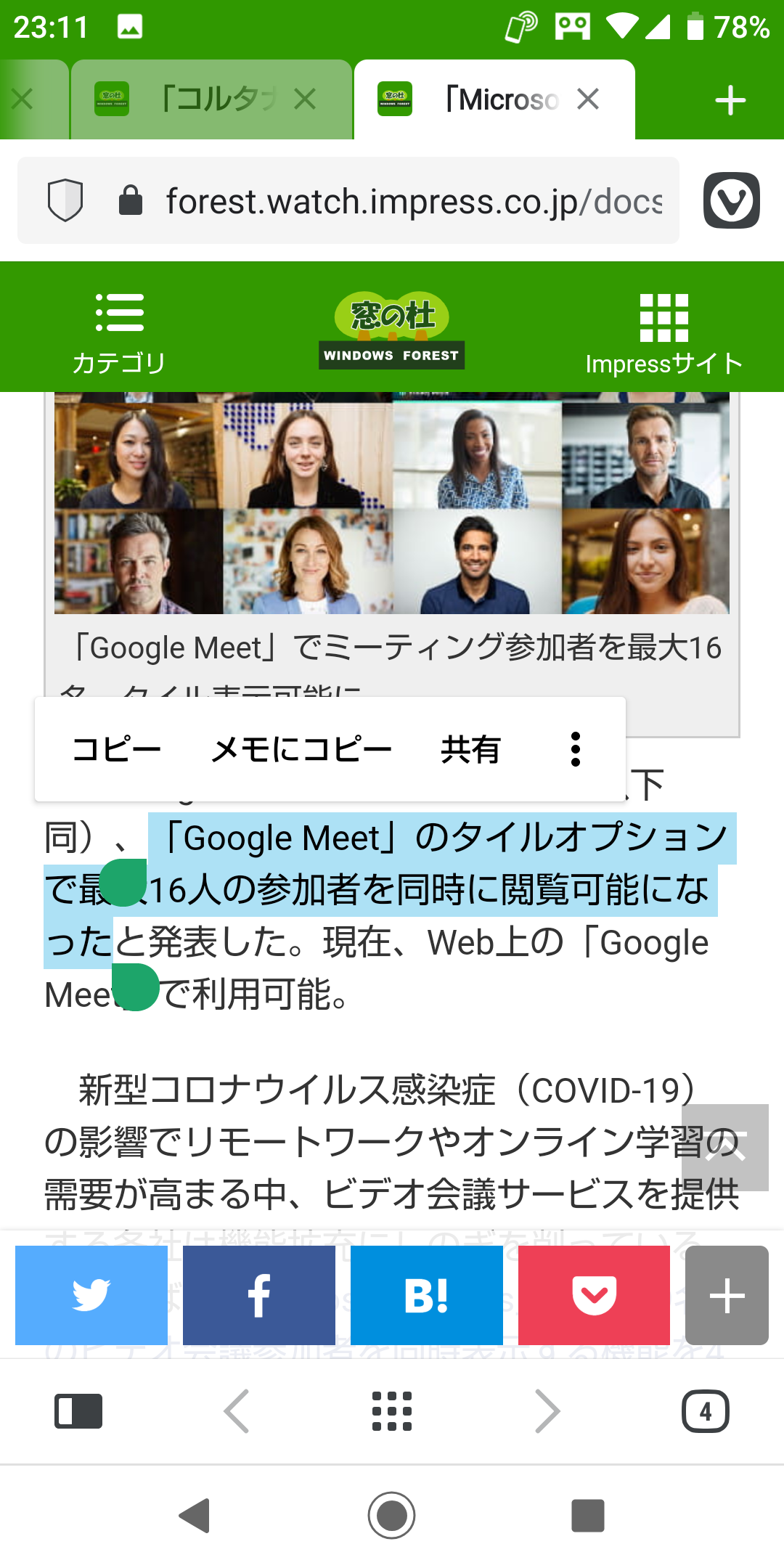This screenshot has height=1568, width=784.
Task: Choose 共有 from the selection menu
Action: [x=468, y=749]
